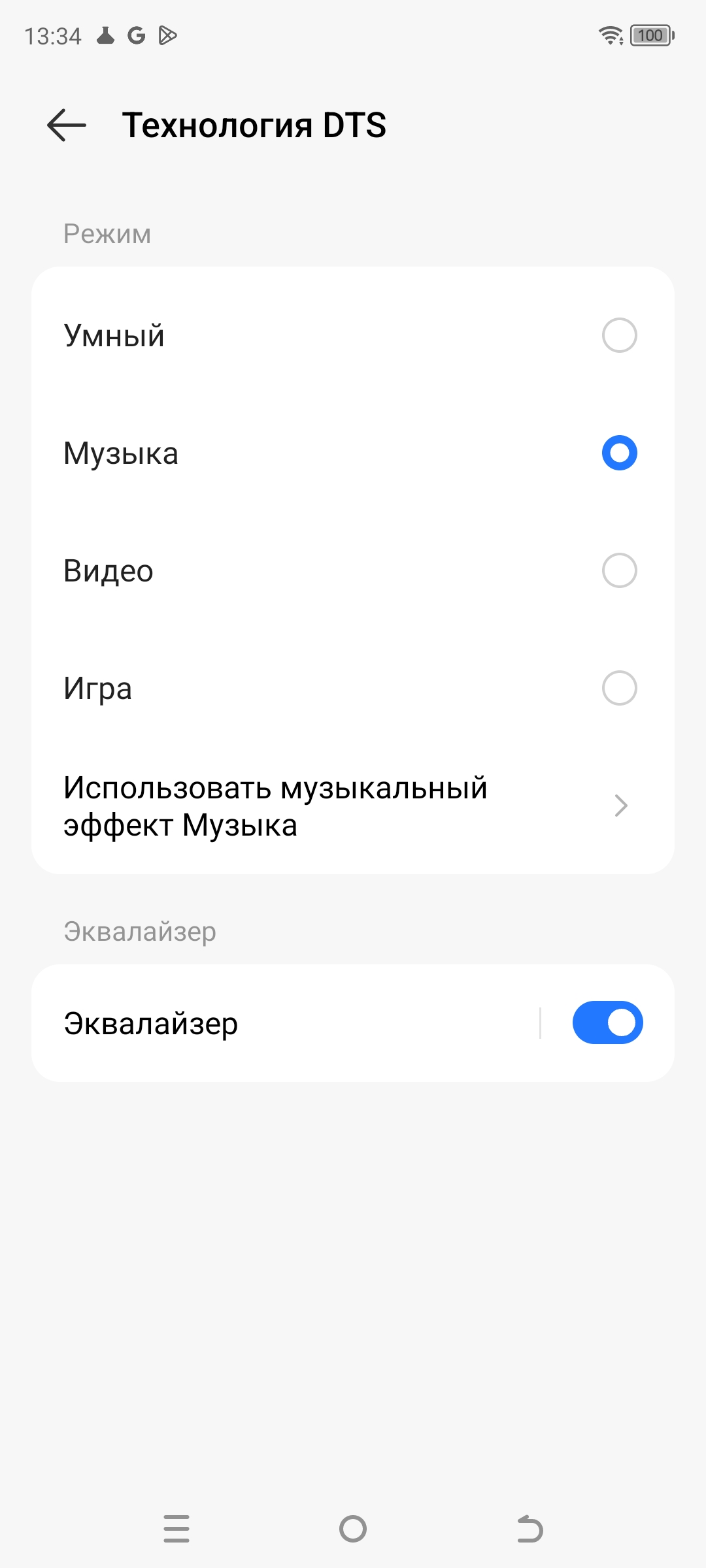This screenshot has width=706, height=1568.
Task: Go back from the DTS technology screen
Action: 67,125
